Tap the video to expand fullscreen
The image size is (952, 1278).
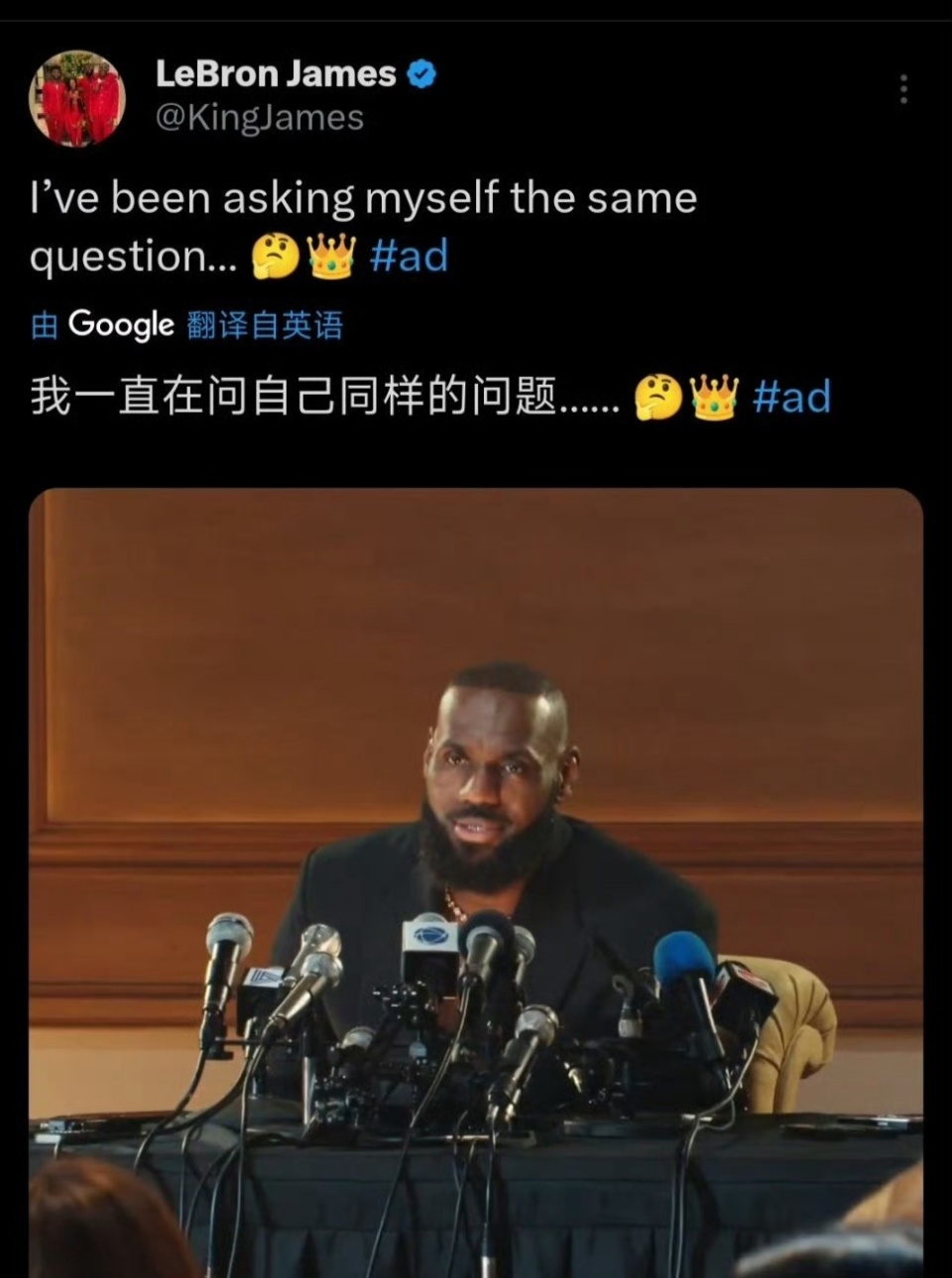(476, 882)
